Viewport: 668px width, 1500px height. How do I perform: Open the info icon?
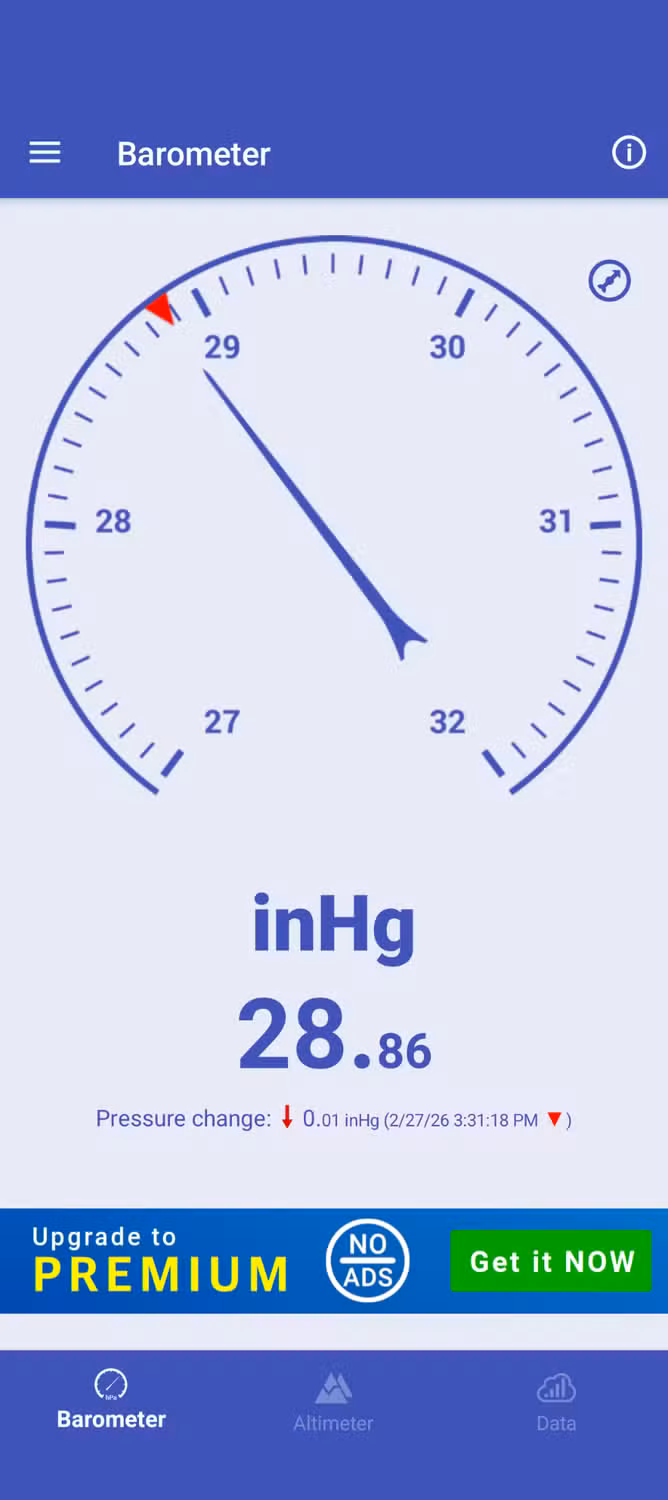click(628, 153)
